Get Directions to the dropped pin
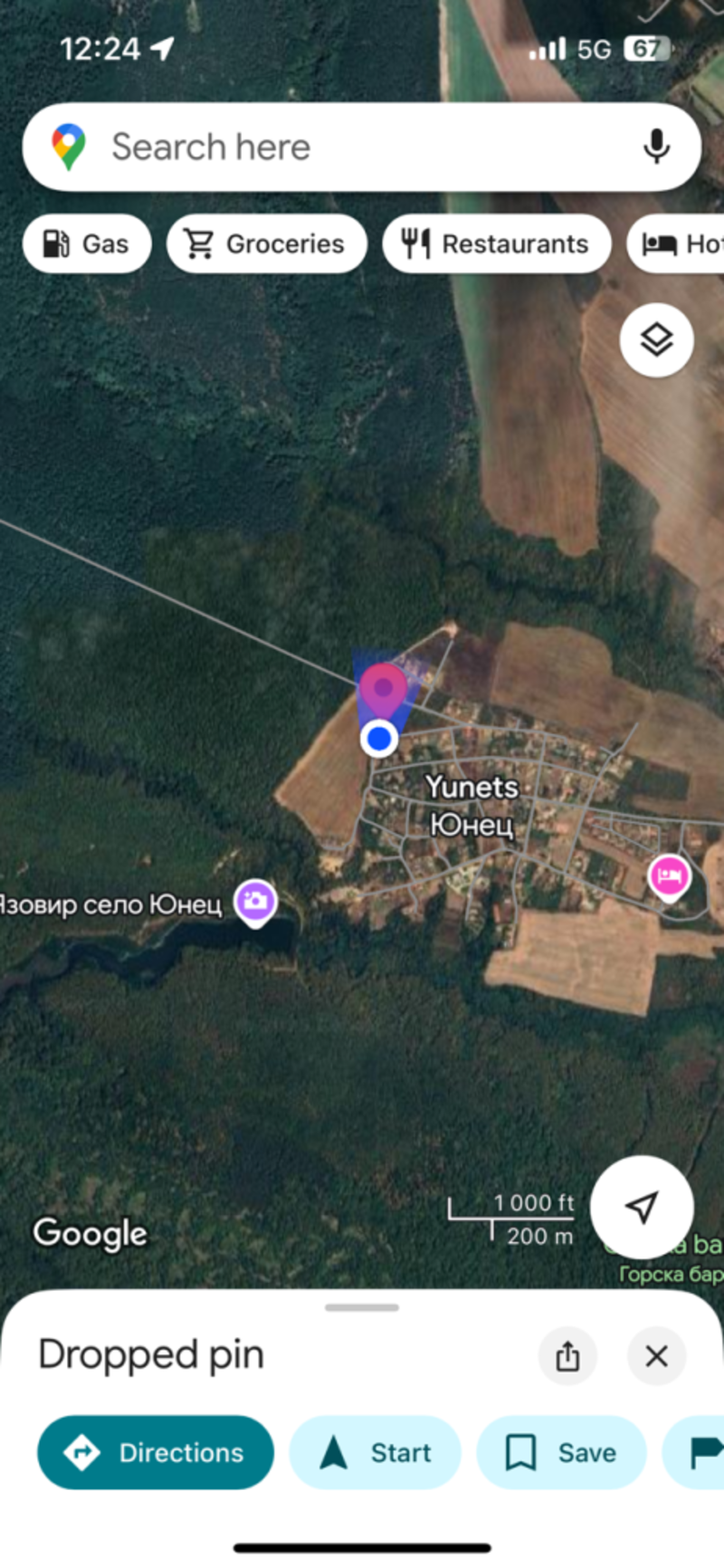724x1568 pixels. tap(156, 1452)
